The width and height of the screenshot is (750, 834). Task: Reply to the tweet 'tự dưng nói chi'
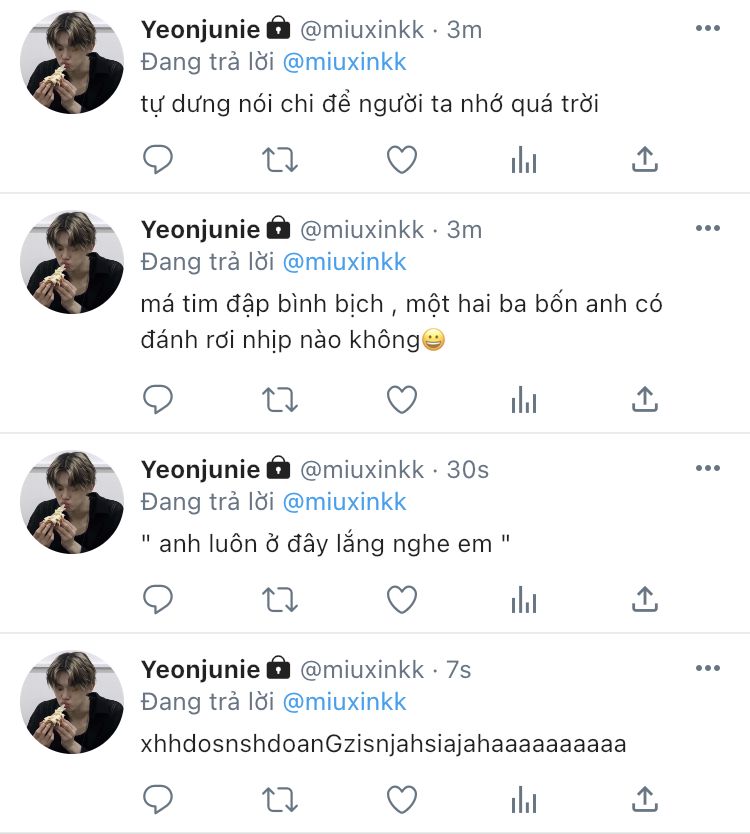click(x=158, y=159)
